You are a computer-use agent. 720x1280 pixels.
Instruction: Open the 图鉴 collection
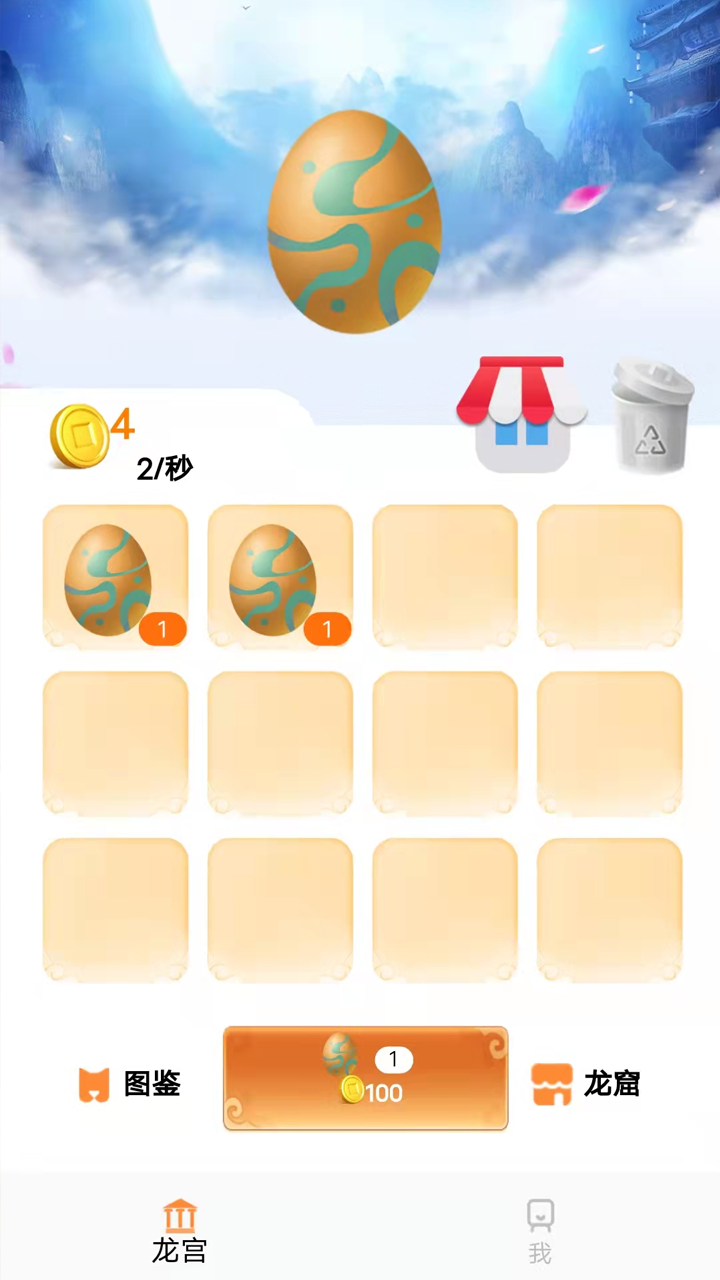click(130, 1084)
